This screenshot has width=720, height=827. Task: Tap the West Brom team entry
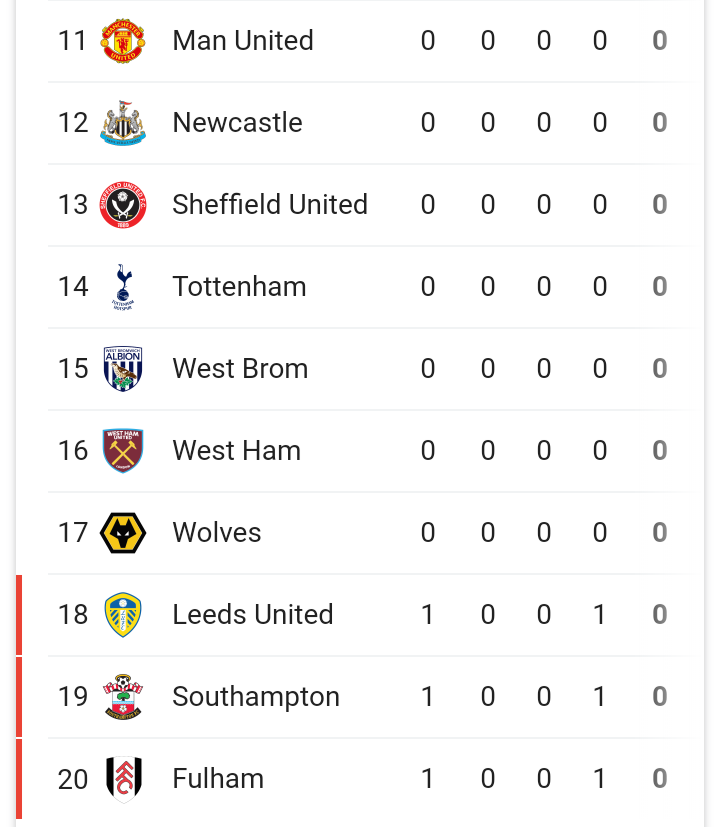click(x=240, y=369)
